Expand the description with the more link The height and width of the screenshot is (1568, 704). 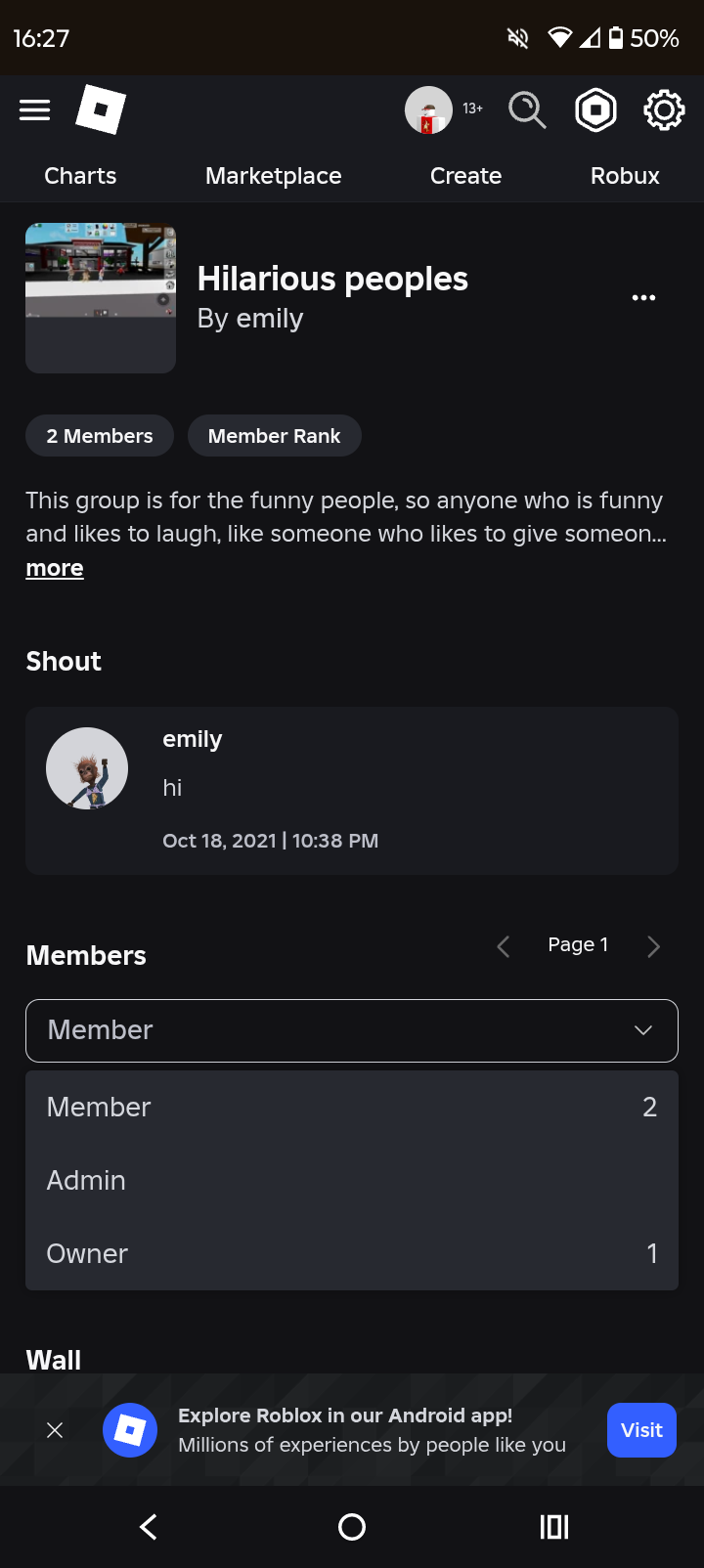pyautogui.click(x=55, y=568)
